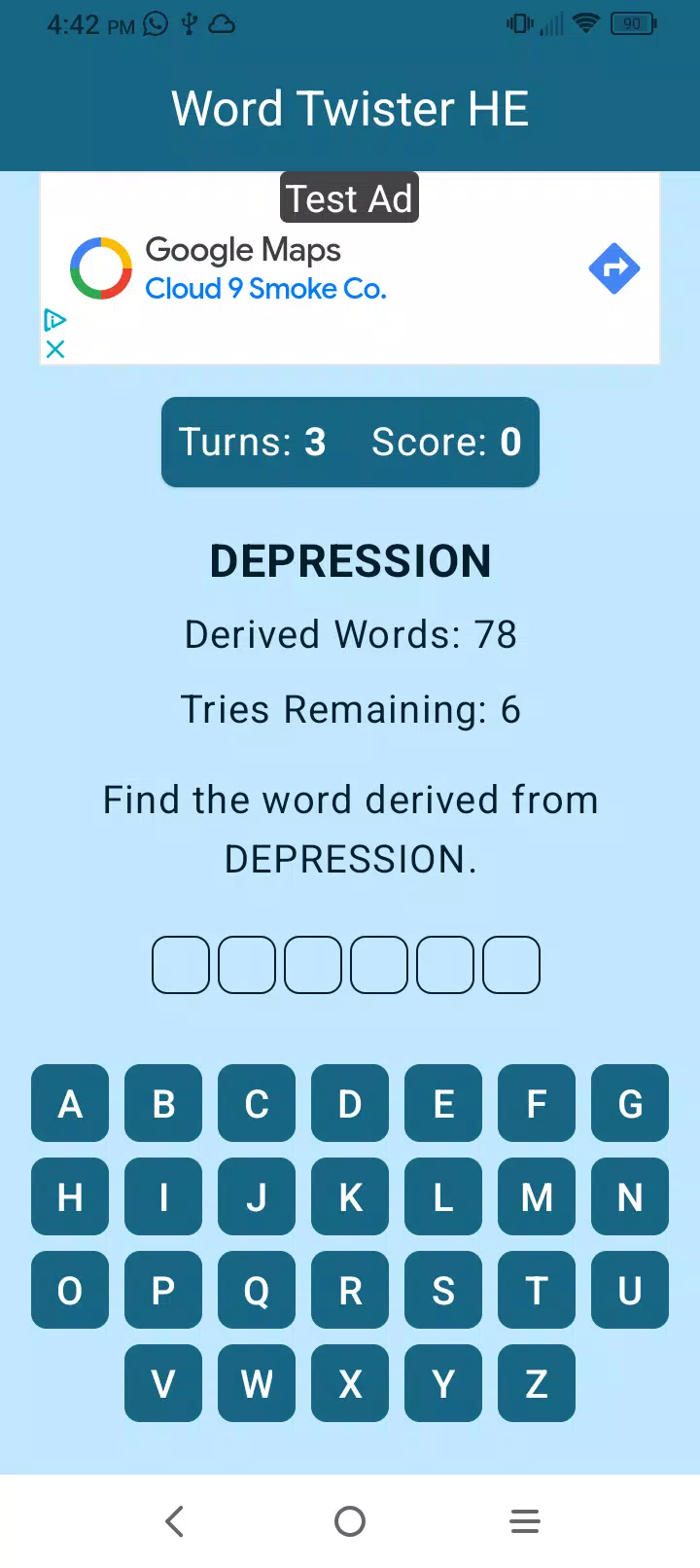Viewport: 700px width, 1568px height.
Task: Tap the R letter key
Action: (350, 1290)
